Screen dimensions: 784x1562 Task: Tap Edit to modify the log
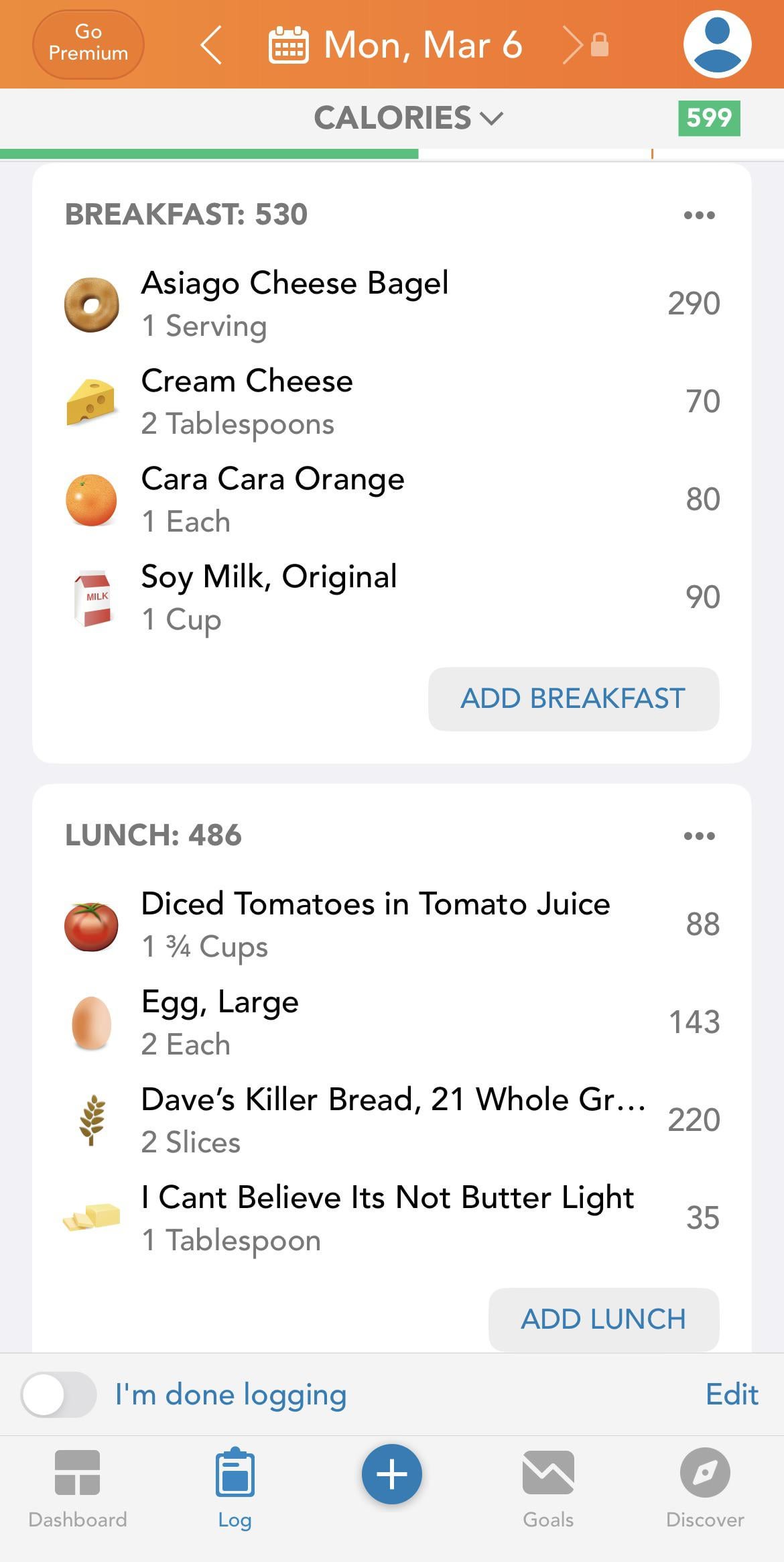tap(732, 1394)
